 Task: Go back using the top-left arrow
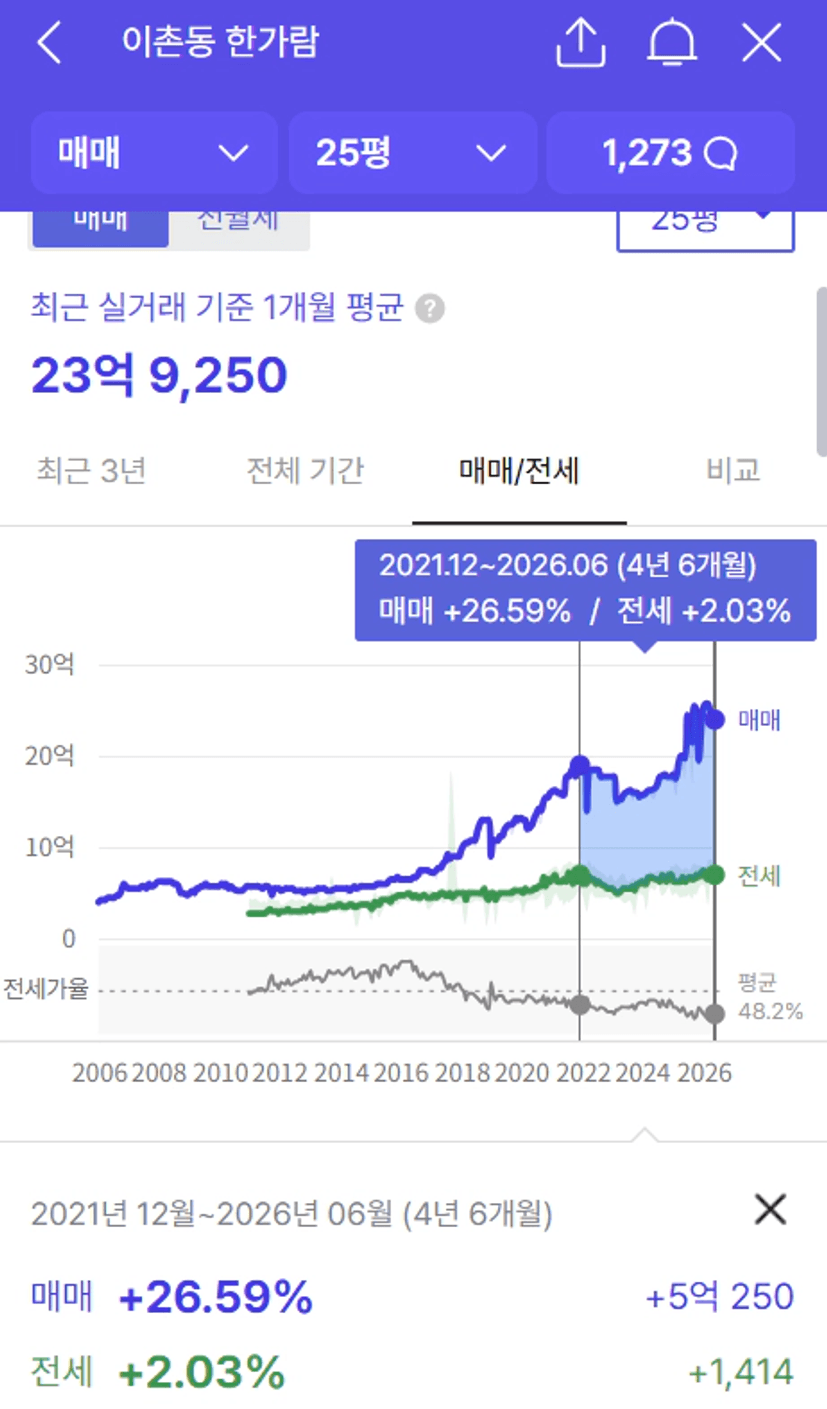pyautogui.click(x=48, y=43)
